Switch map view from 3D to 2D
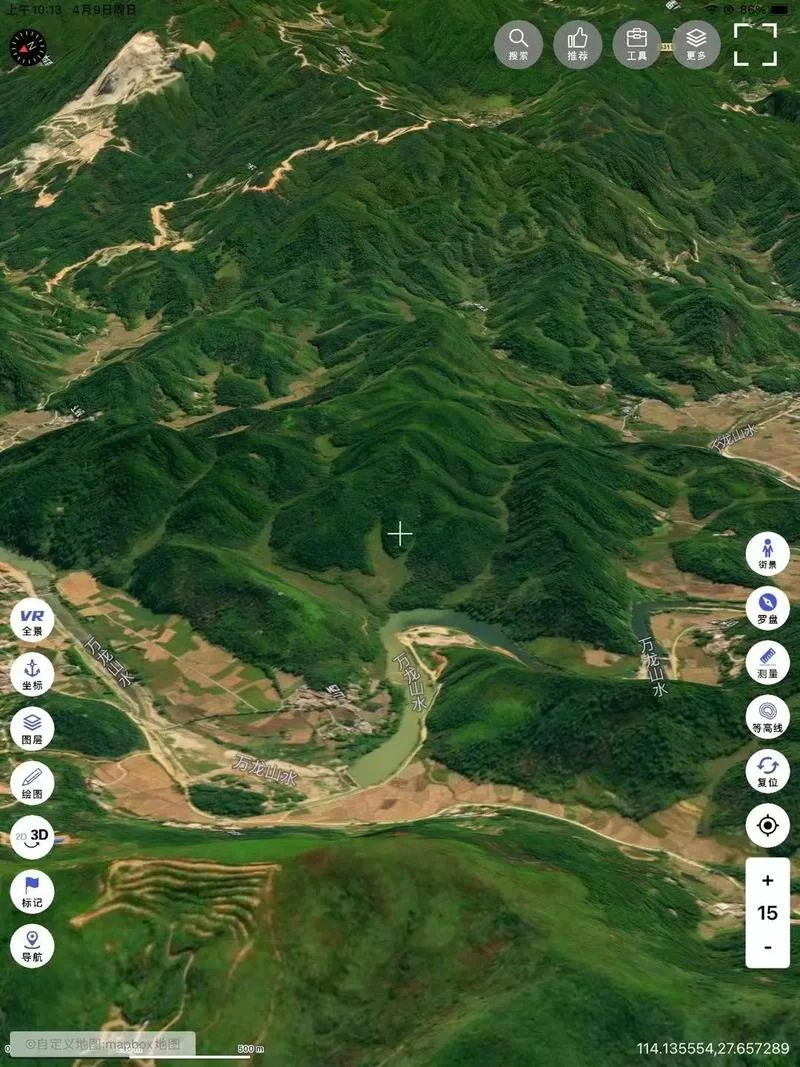The image size is (800, 1067). [32, 836]
